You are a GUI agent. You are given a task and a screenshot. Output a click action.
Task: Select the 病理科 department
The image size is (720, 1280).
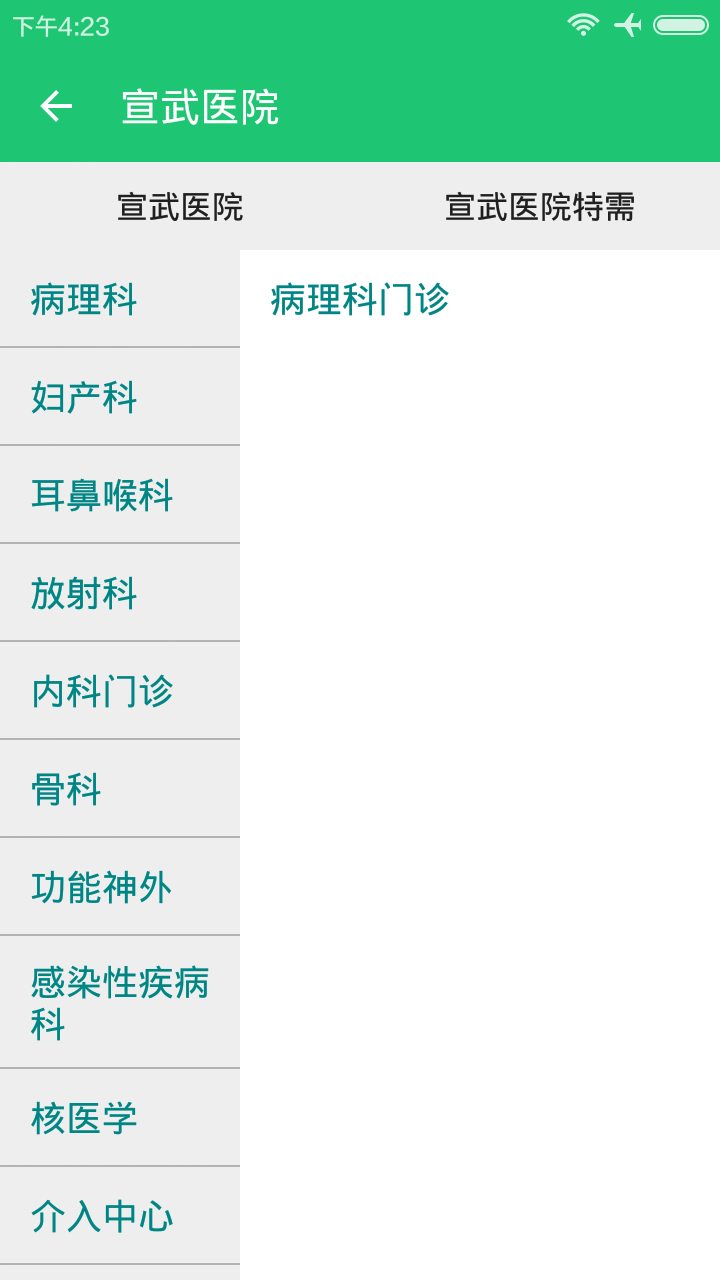pos(120,299)
